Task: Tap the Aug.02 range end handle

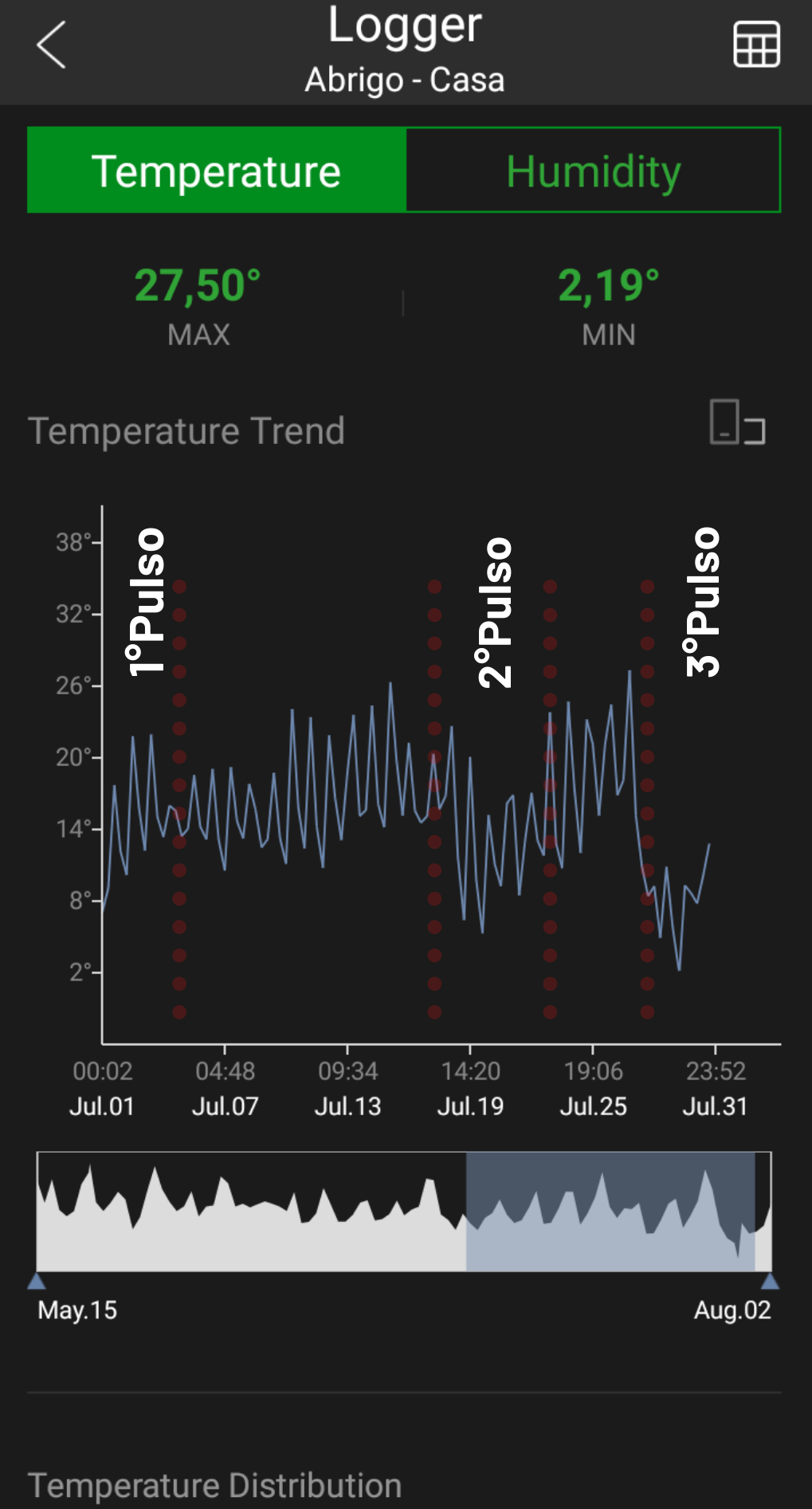Action: point(770,1280)
